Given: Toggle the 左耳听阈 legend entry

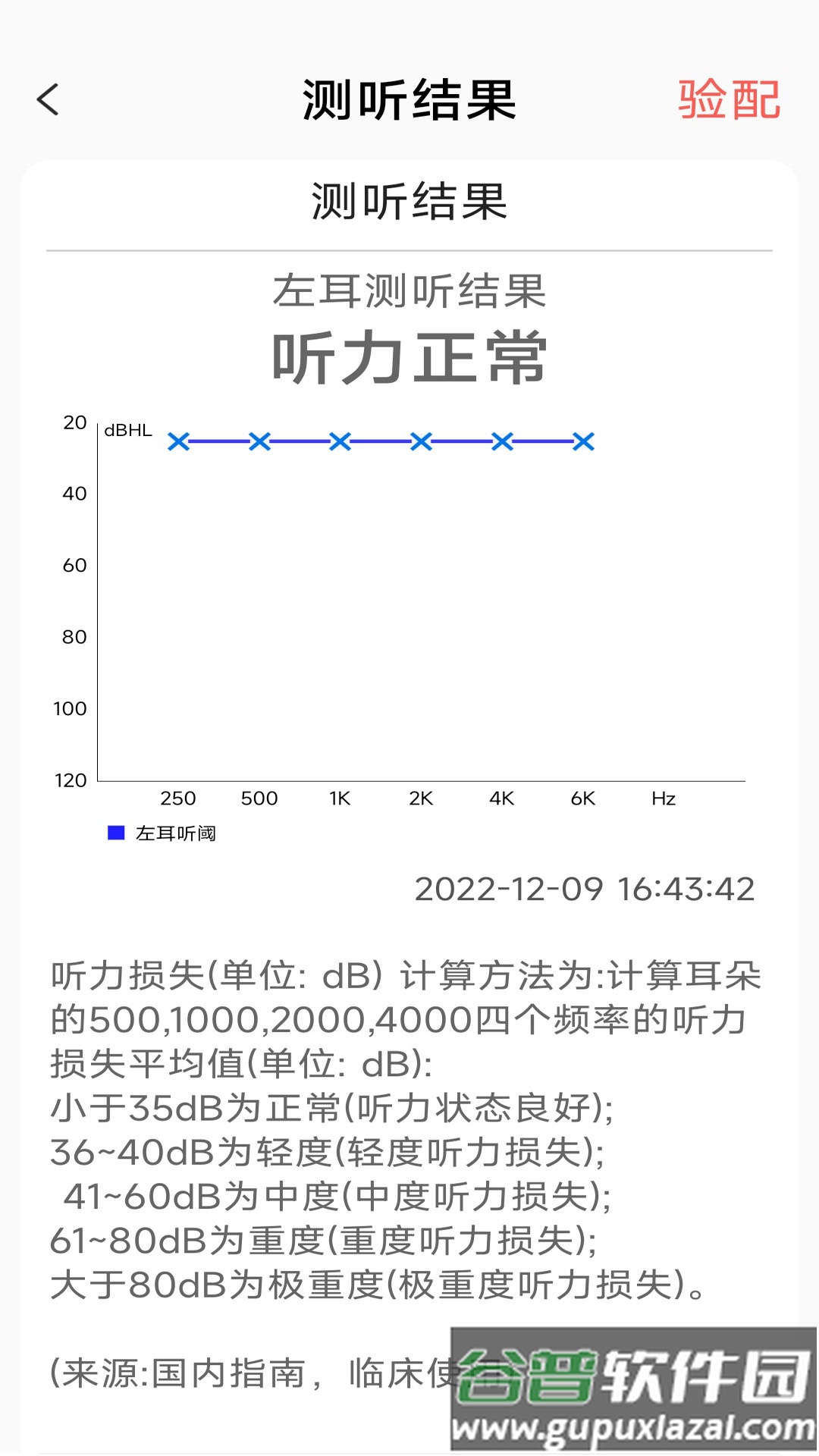Looking at the screenshot, I should click(176, 833).
